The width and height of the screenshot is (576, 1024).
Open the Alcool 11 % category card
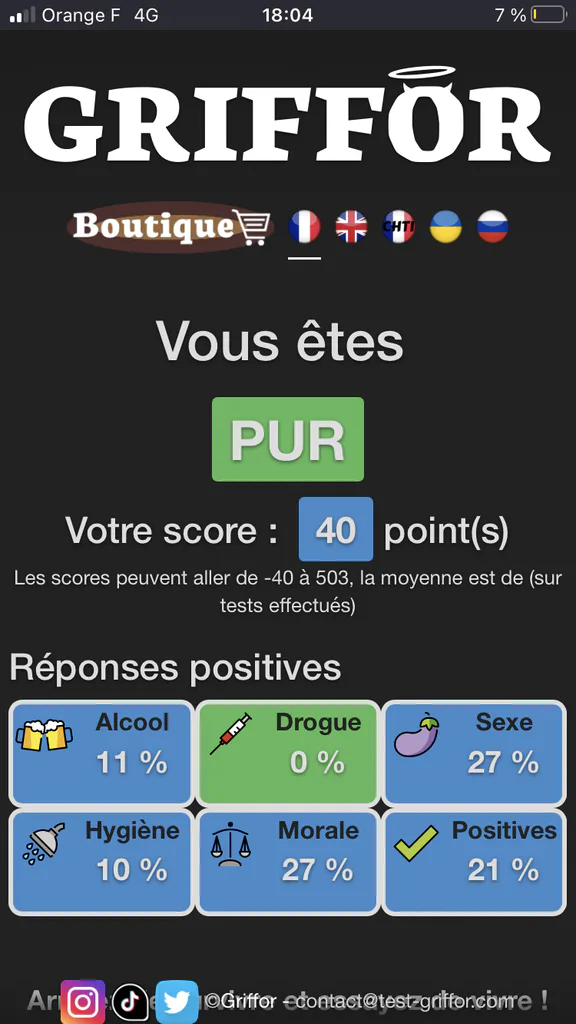(x=101, y=754)
